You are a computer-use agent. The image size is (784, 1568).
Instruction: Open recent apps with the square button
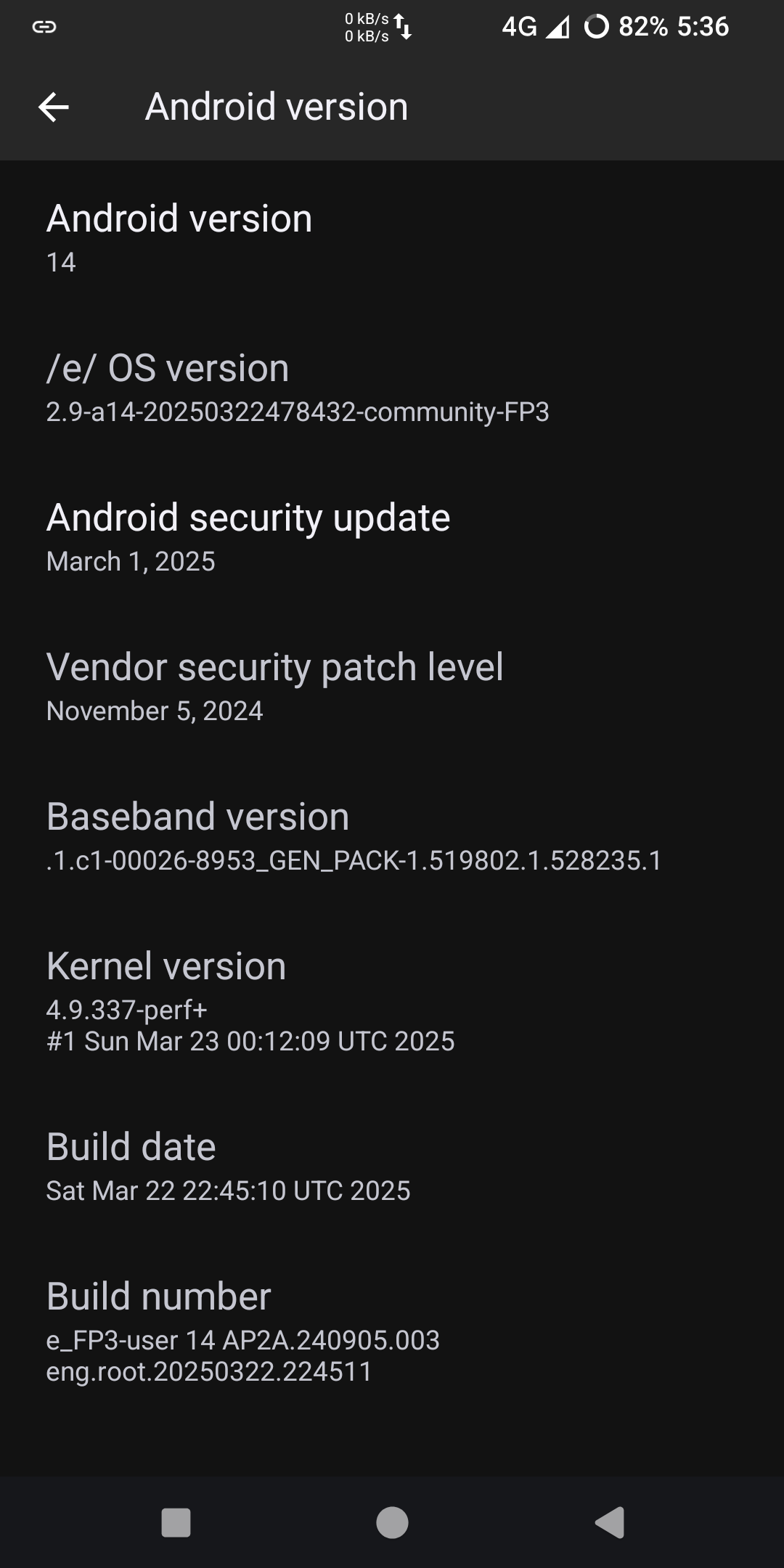click(x=176, y=1522)
